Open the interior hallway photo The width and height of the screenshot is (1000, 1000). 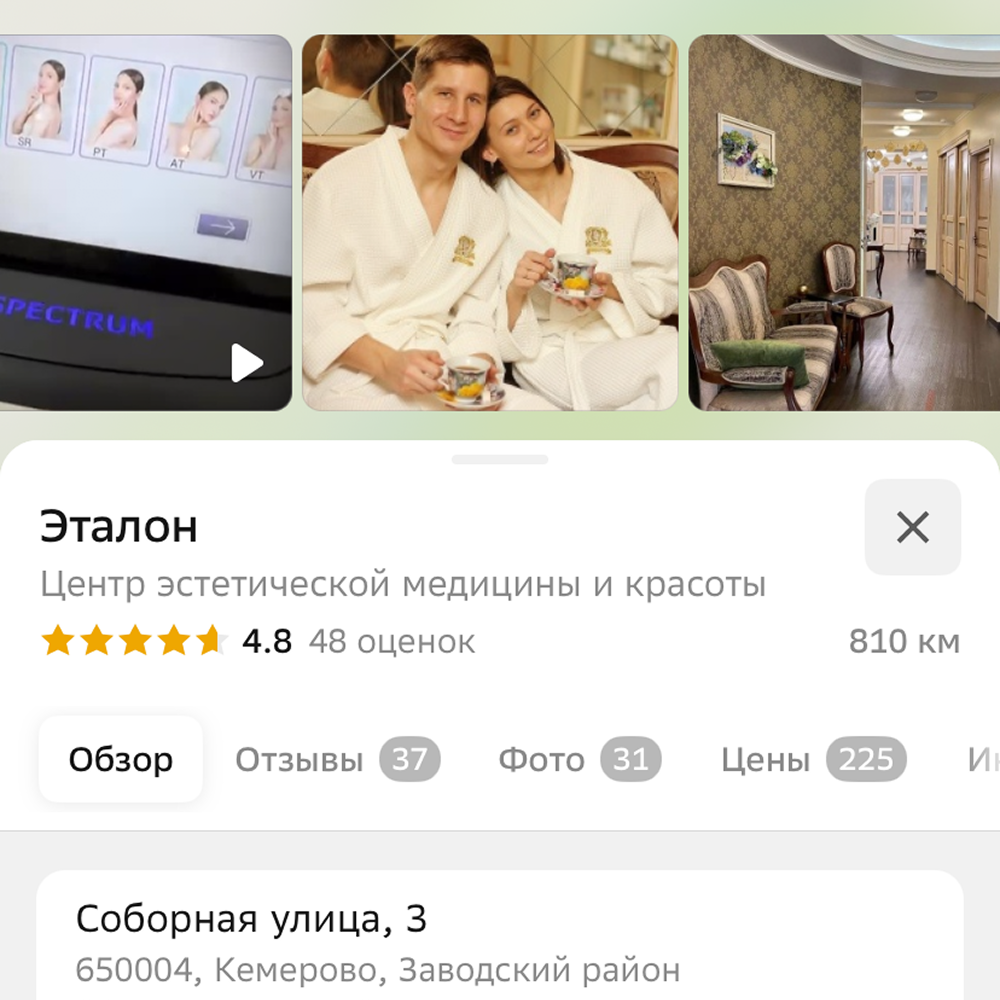[x=843, y=222]
